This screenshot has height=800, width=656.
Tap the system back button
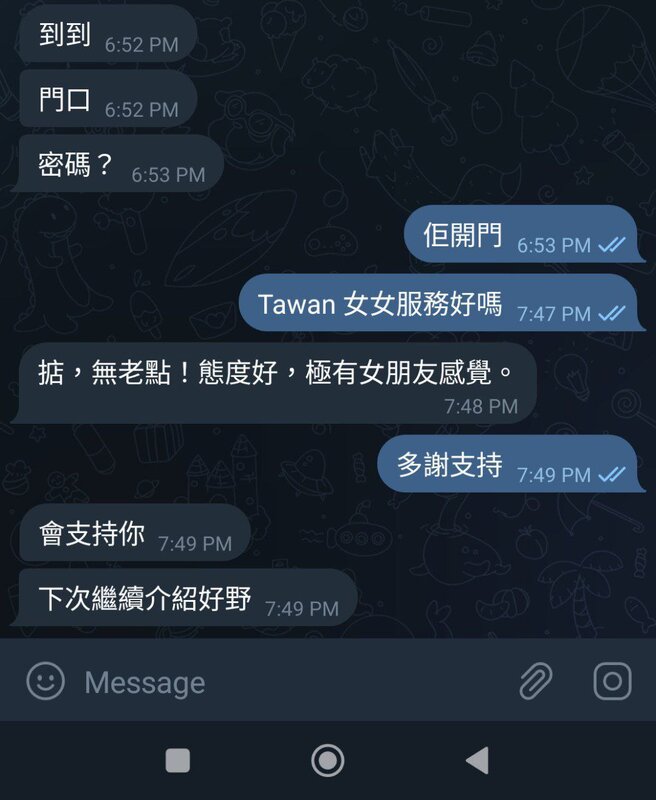click(477, 761)
